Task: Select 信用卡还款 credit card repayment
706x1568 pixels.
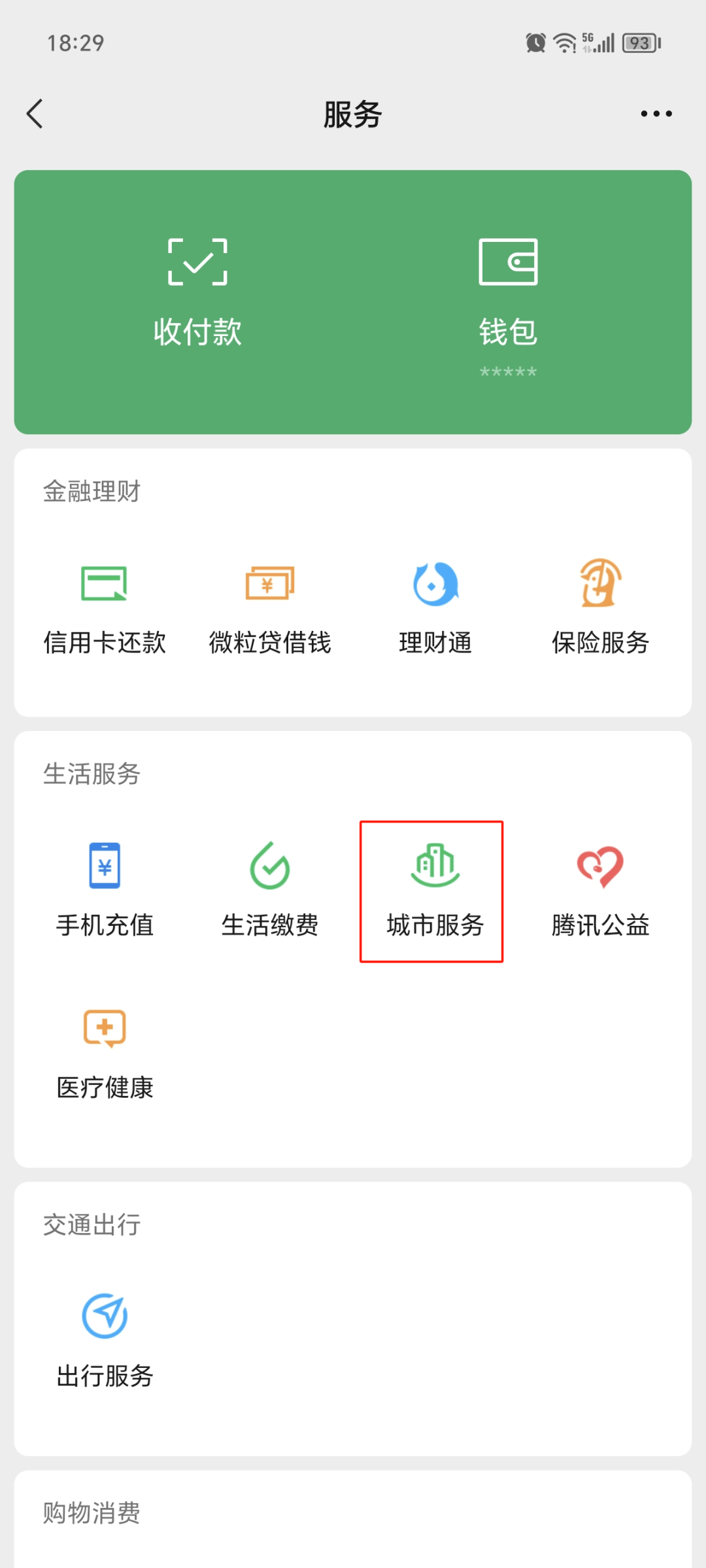Action: click(x=106, y=608)
